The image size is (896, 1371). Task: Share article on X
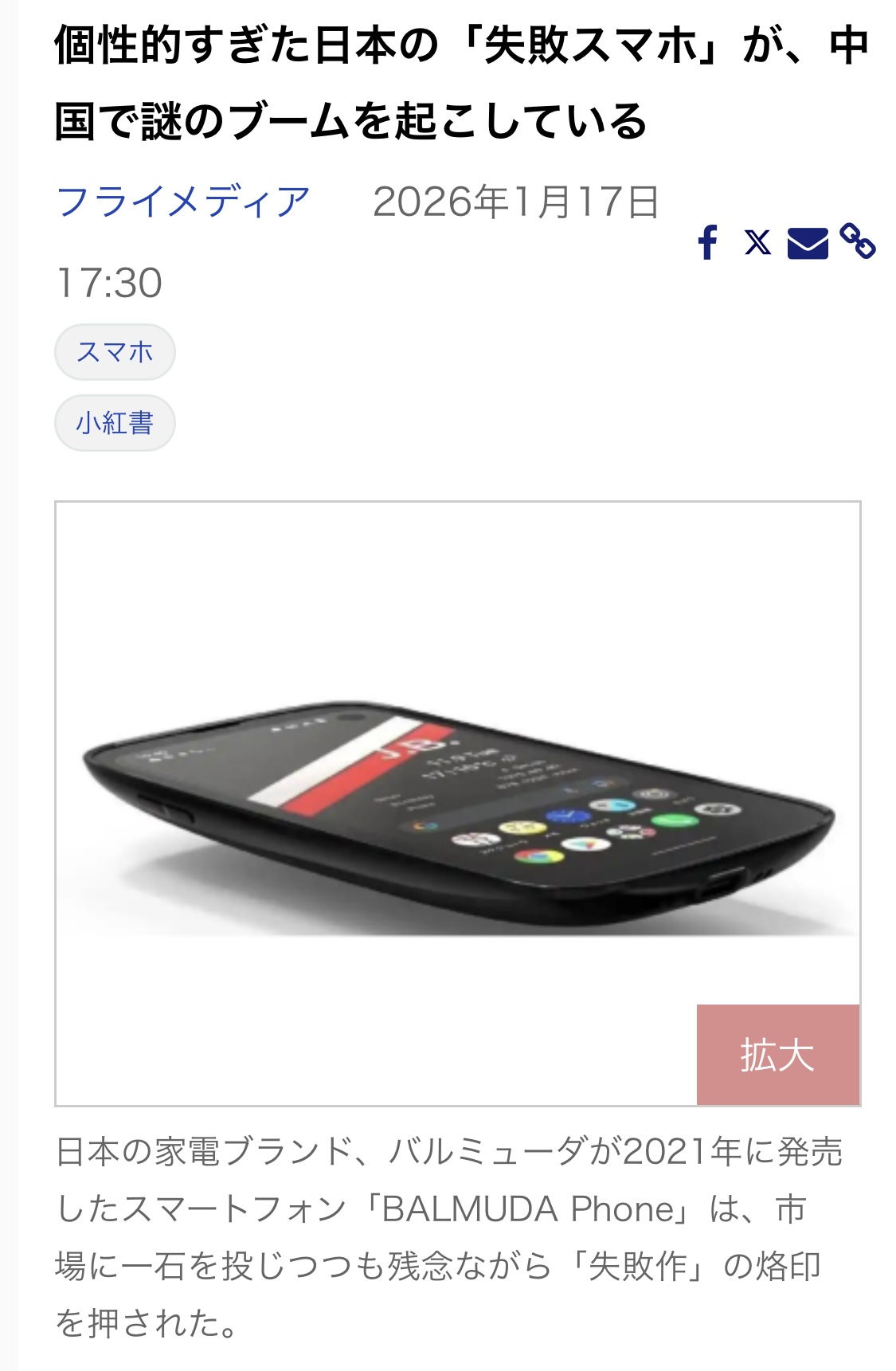point(757,242)
